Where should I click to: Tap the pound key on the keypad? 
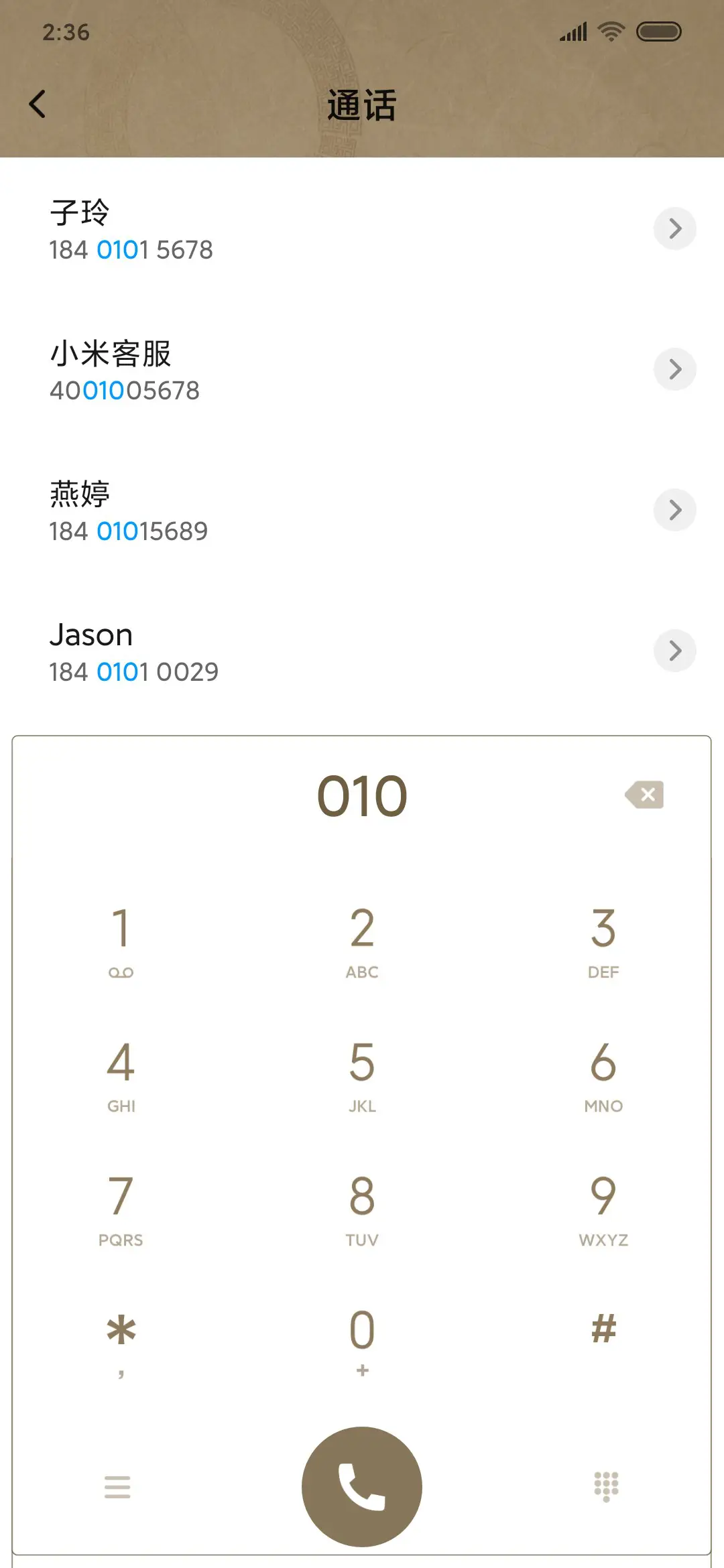[604, 1331]
